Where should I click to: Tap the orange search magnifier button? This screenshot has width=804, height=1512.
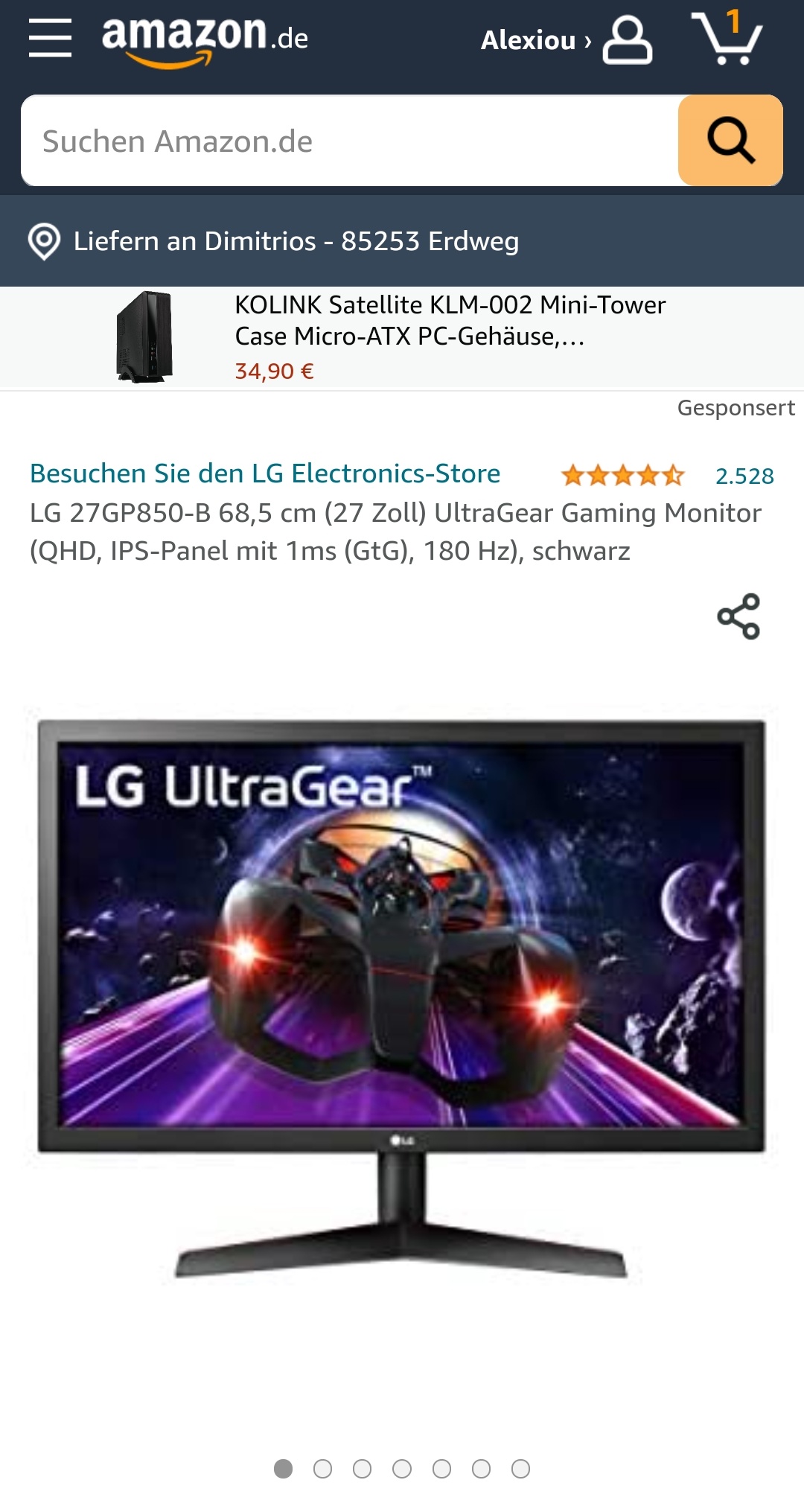pos(730,140)
